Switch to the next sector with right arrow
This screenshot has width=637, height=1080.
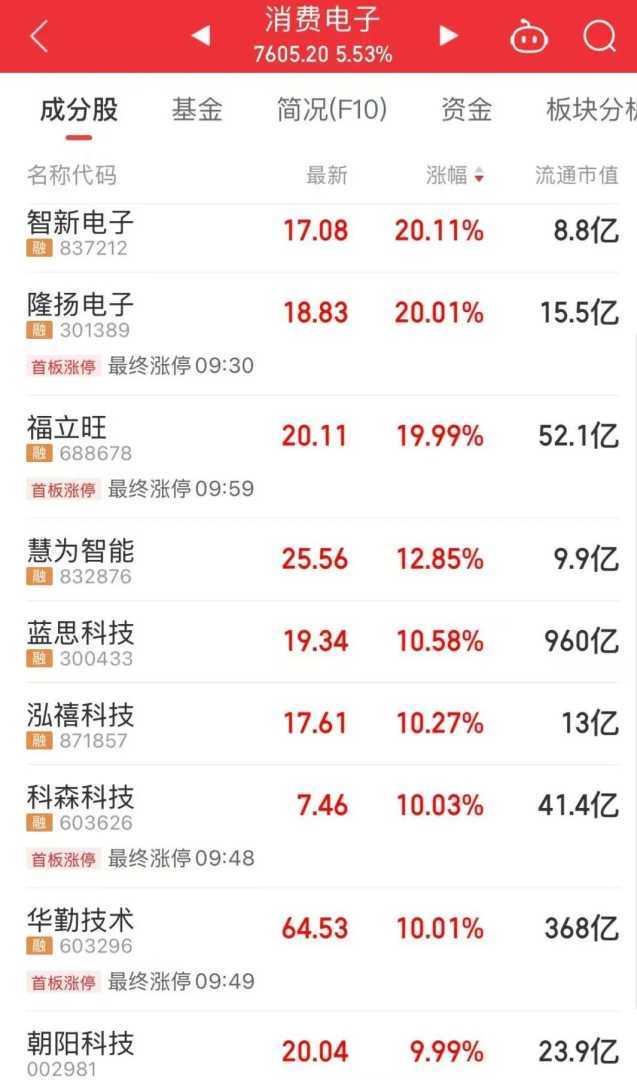point(449,37)
